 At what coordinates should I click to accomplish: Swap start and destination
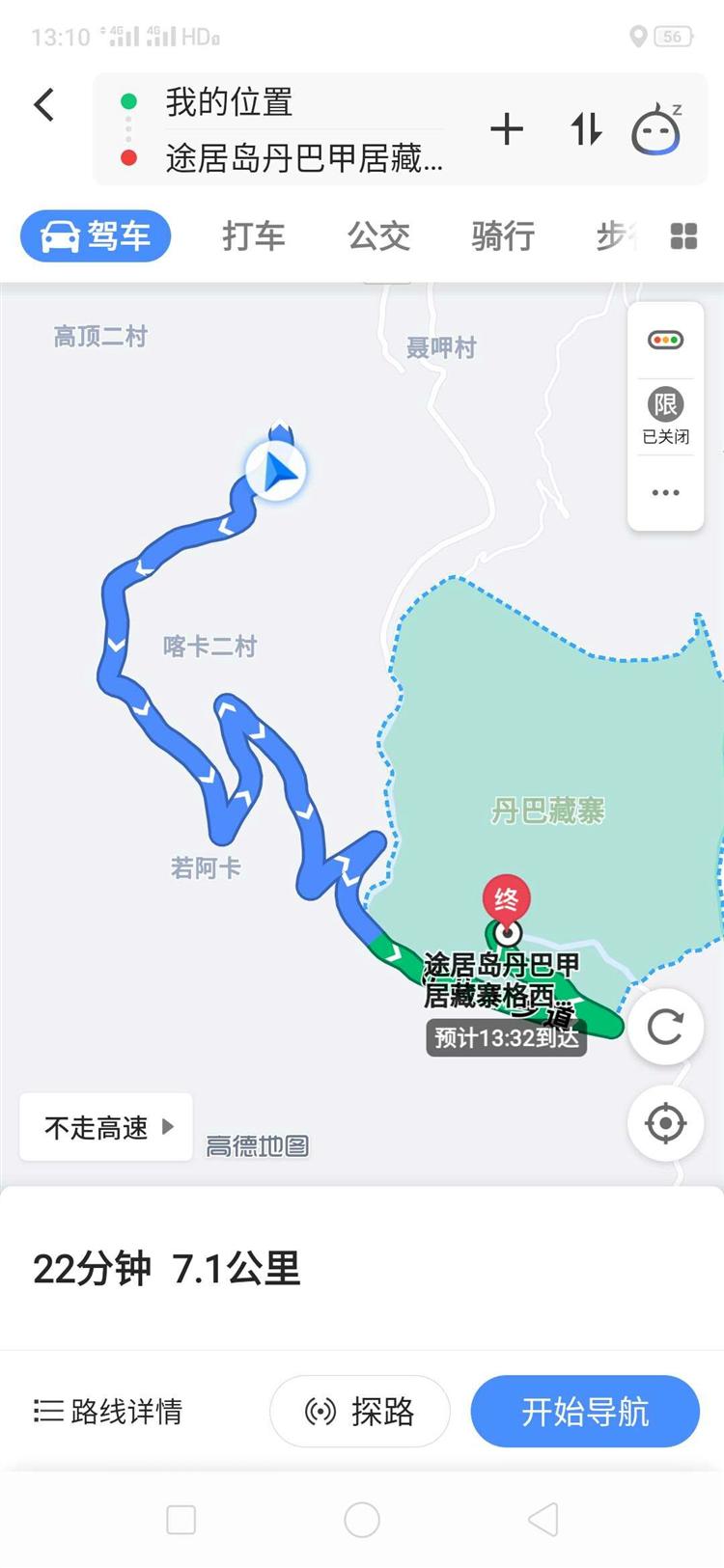coord(585,129)
